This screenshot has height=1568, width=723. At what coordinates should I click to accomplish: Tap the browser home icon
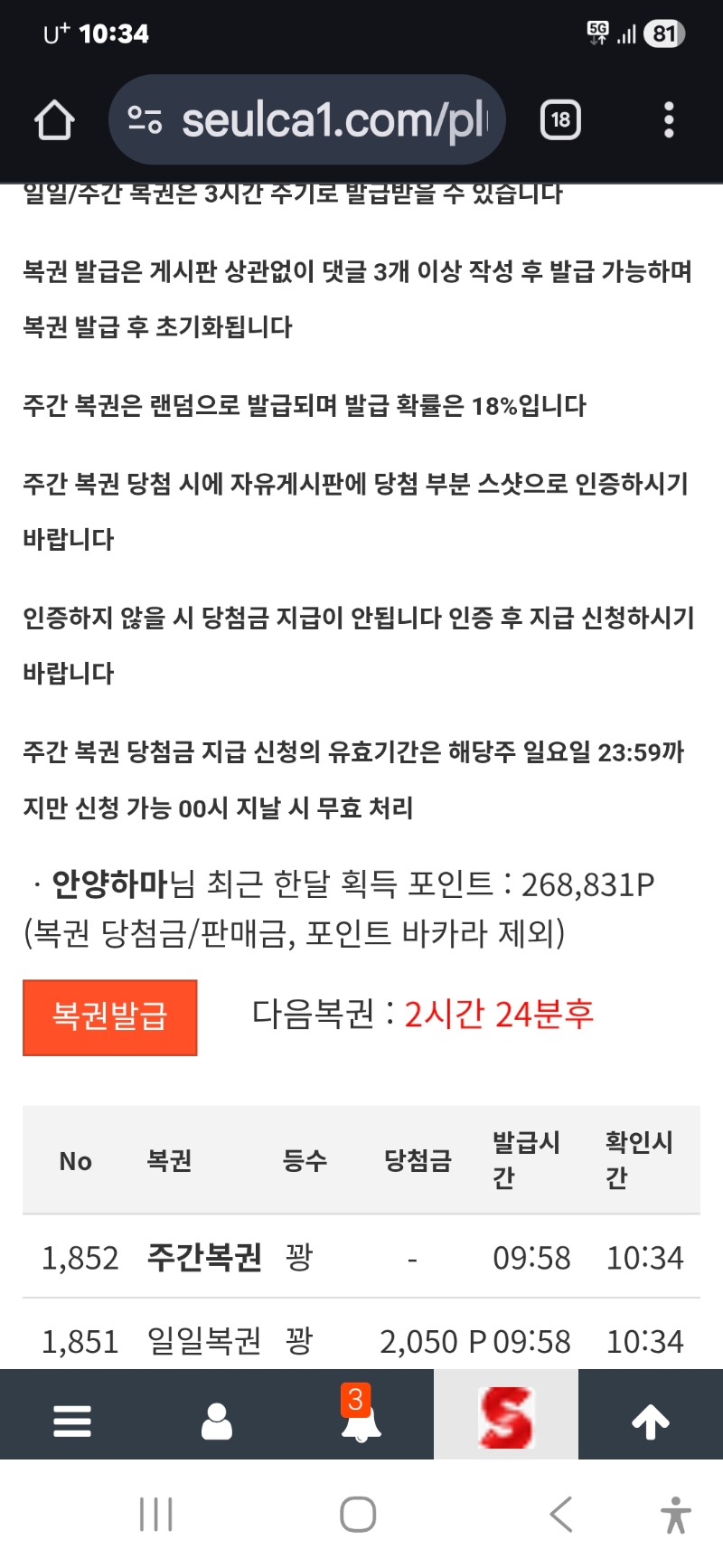click(x=54, y=120)
